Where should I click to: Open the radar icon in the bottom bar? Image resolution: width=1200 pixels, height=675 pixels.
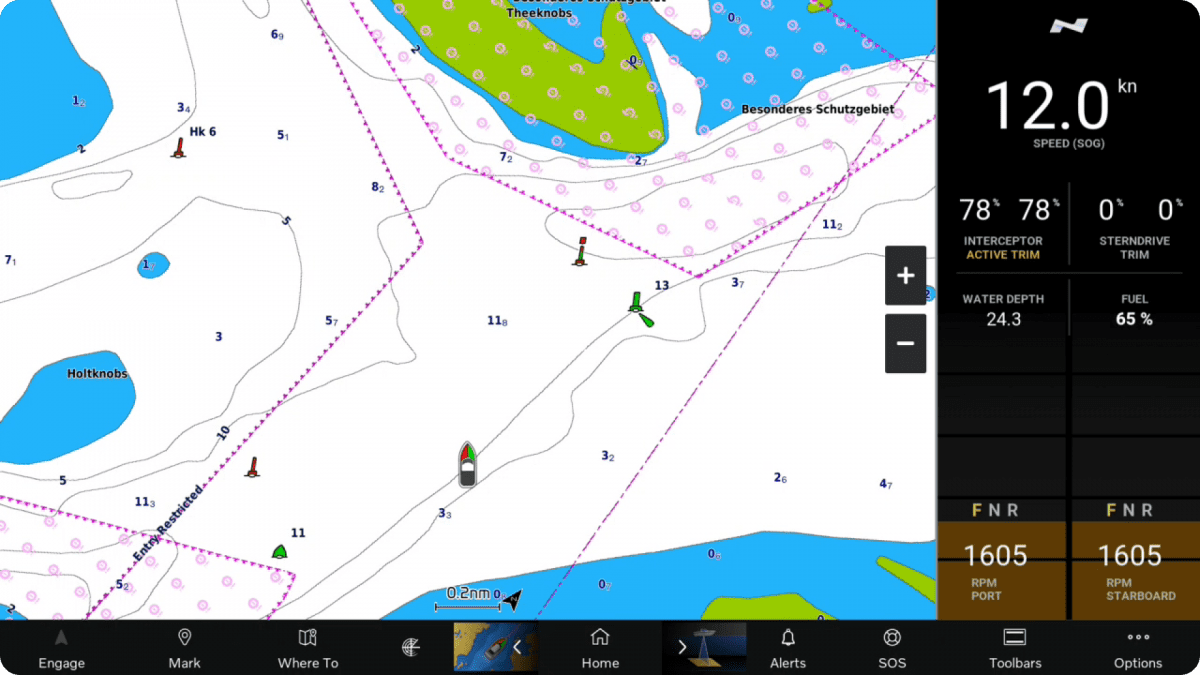click(410, 648)
